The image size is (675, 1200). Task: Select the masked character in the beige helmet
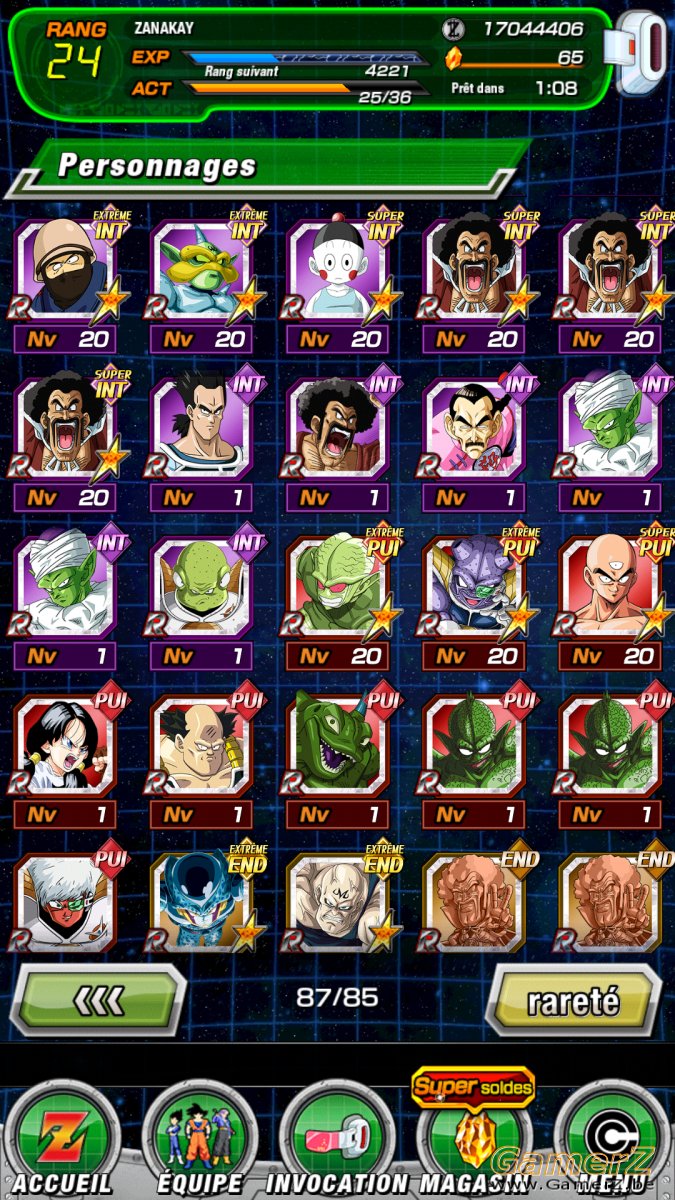click(x=66, y=270)
